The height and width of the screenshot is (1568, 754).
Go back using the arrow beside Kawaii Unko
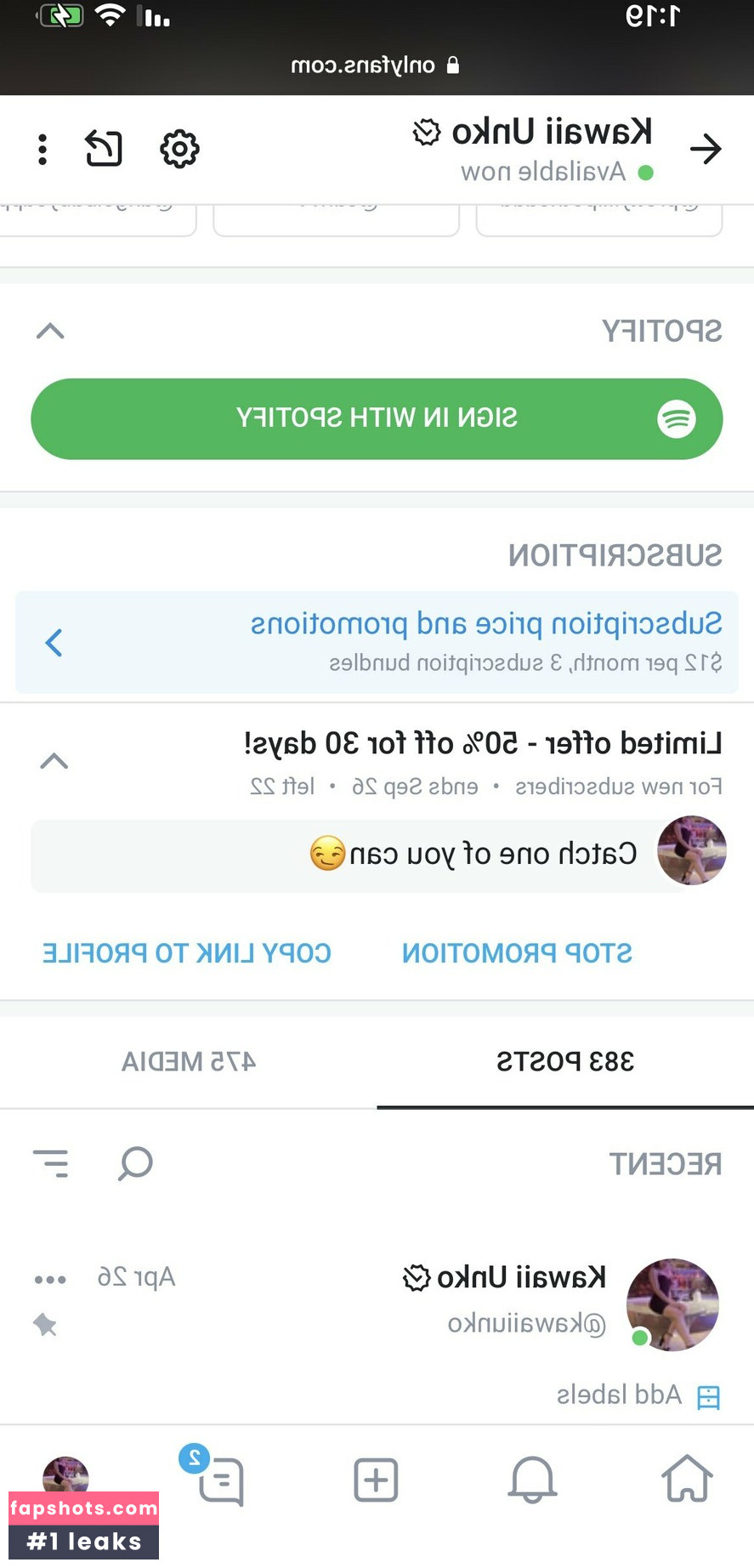click(706, 150)
